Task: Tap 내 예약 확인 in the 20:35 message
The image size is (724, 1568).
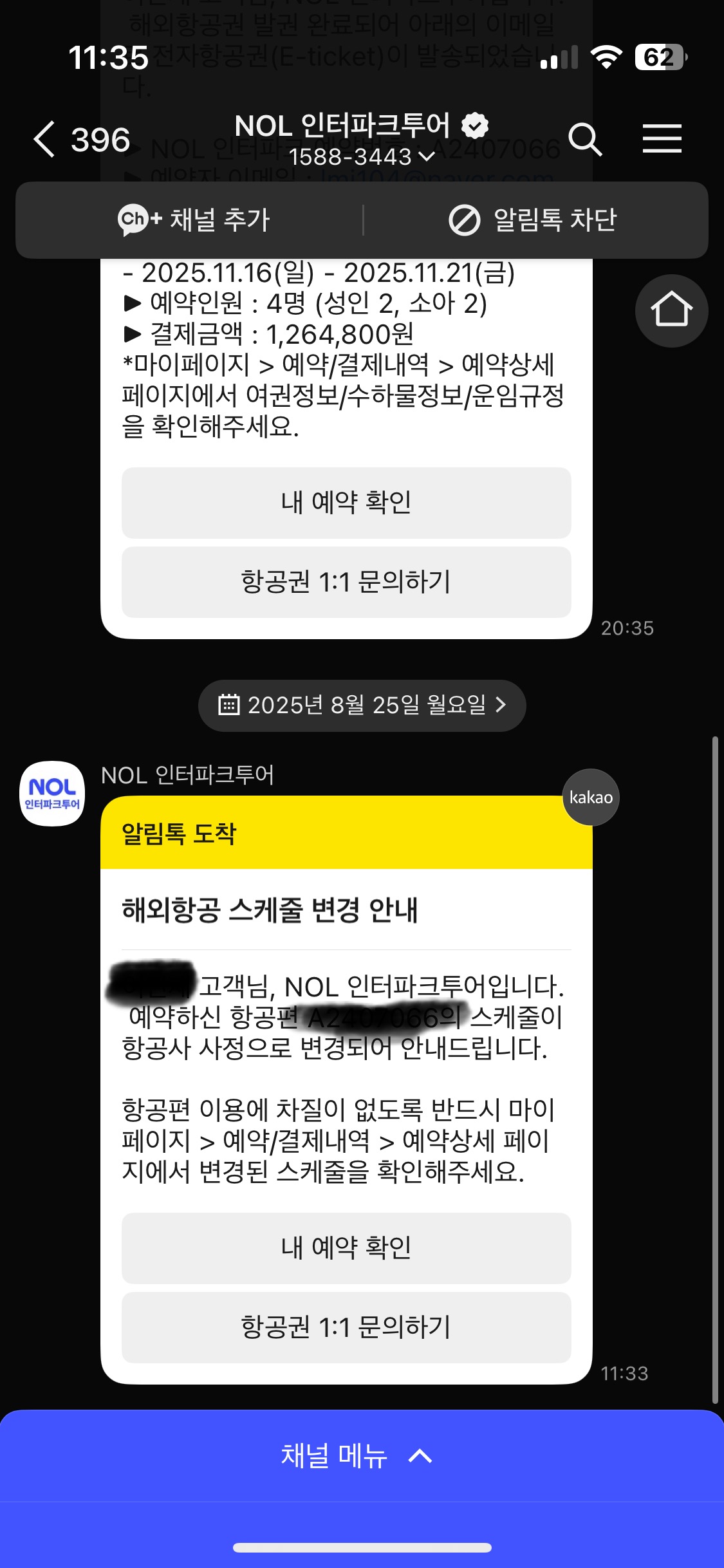Action: pyautogui.click(x=346, y=503)
